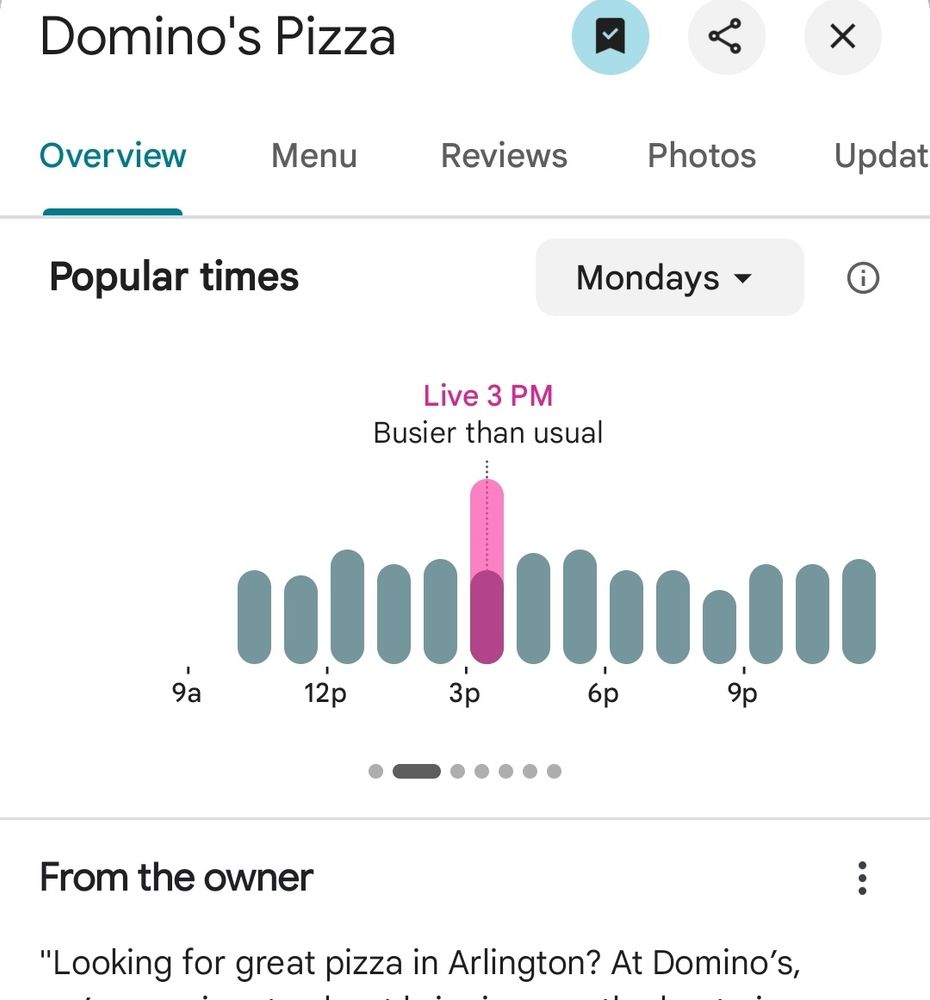Open the Popular times info icon

(x=863, y=278)
